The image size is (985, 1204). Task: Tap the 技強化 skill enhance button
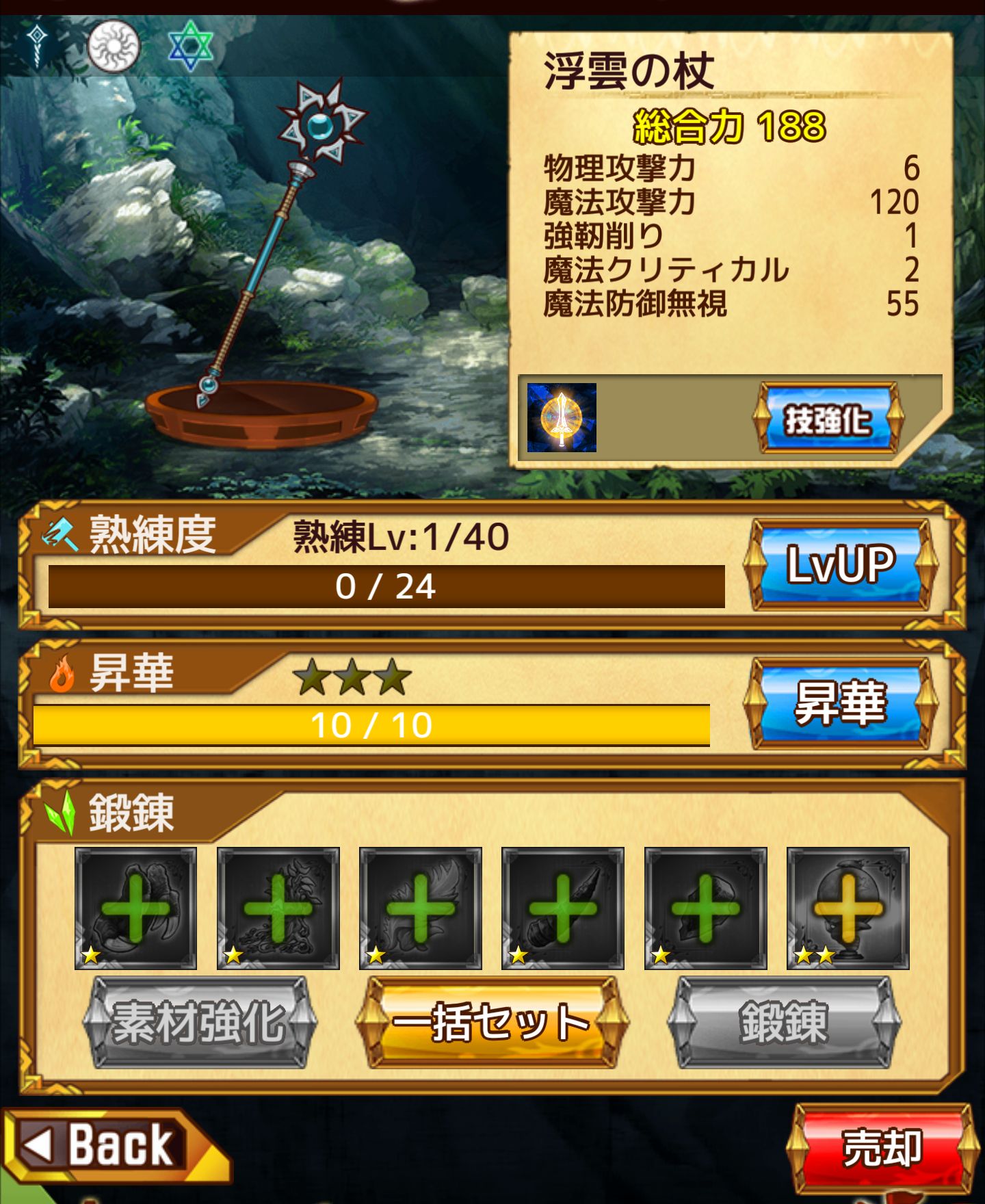tap(828, 419)
